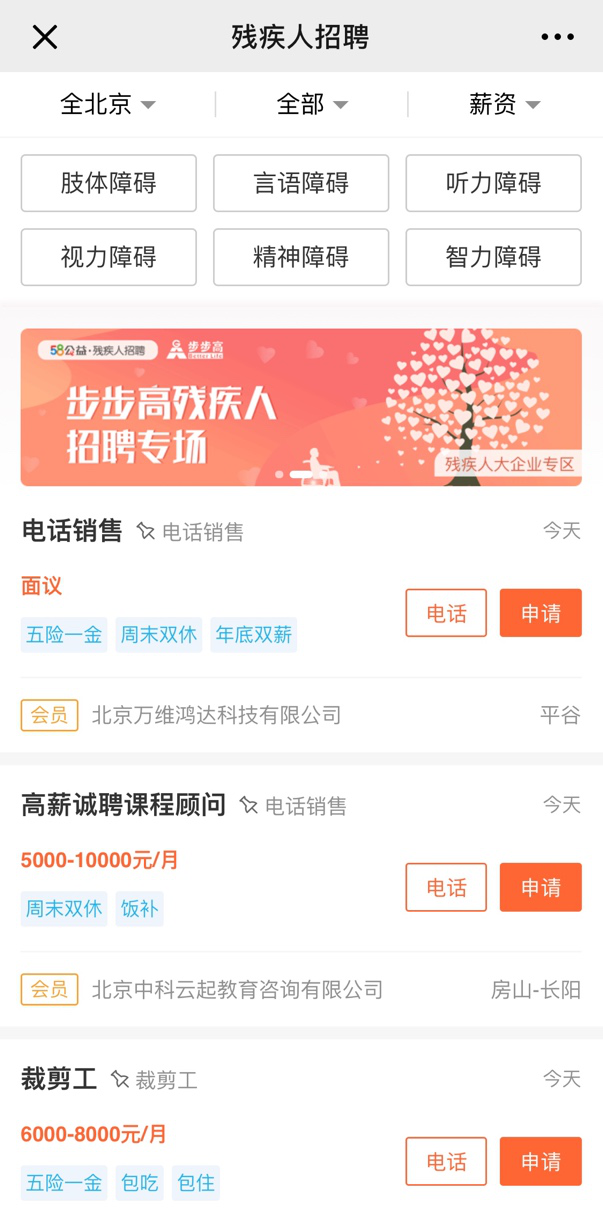This screenshot has width=603, height=1208.
Task: Open the 步步高残疾人招聘专场 banner
Action: pyautogui.click(x=301, y=407)
